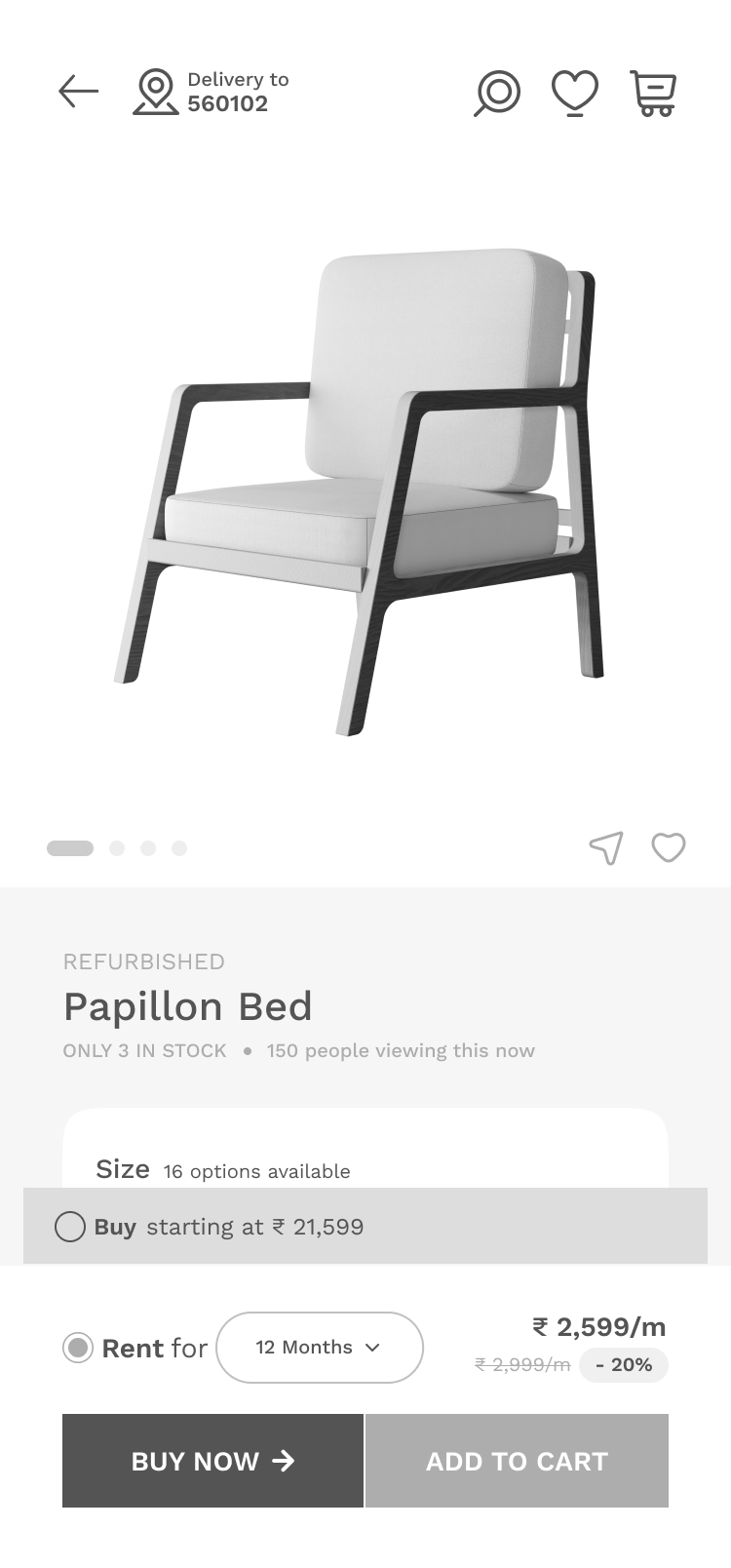Expand the 12 Months duration dropdown
This screenshot has width=731, height=1568.
(x=320, y=1348)
